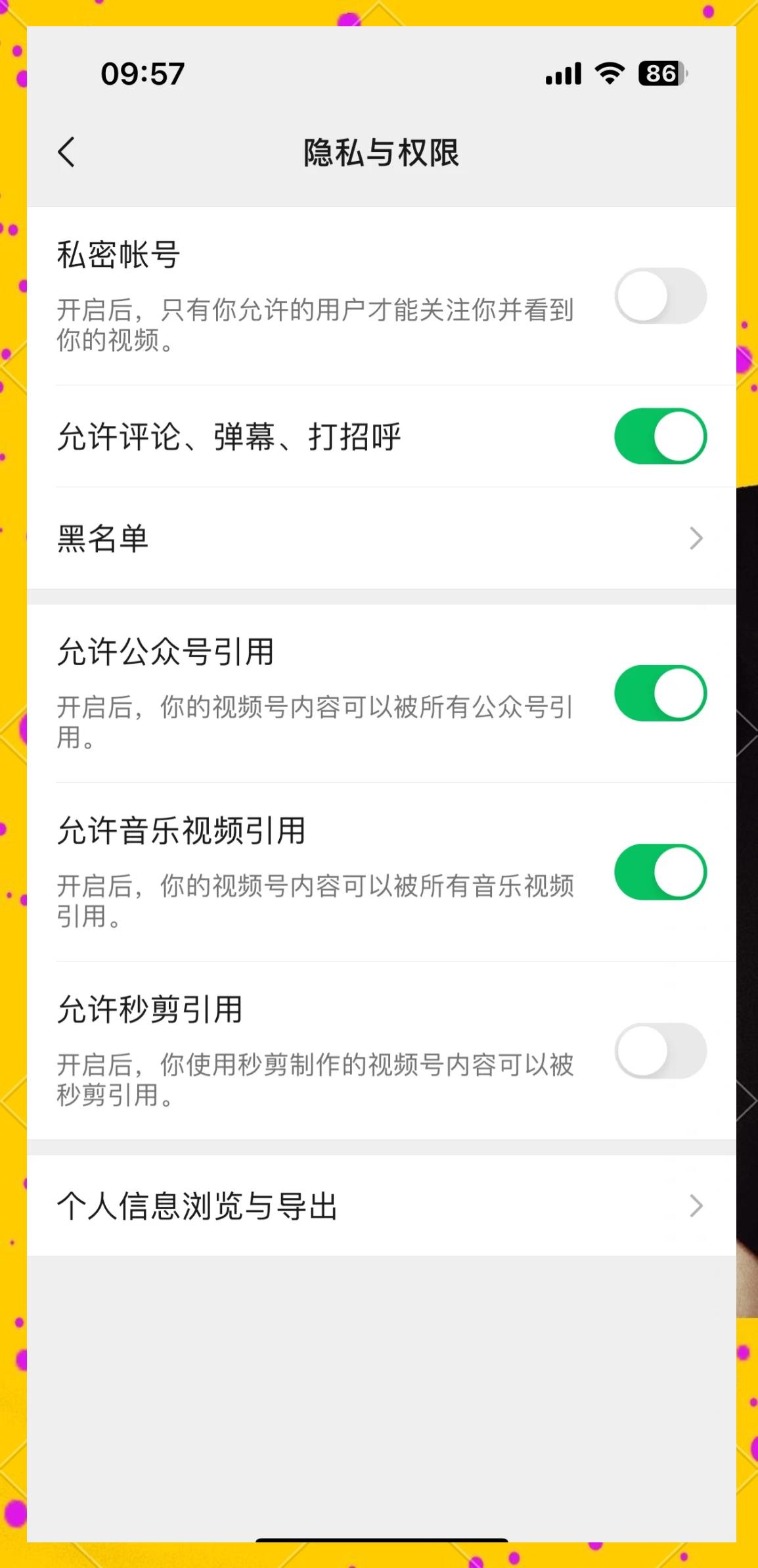The image size is (758, 1568).
Task: Tap the cellular signal bars icon
Action: [x=564, y=74]
